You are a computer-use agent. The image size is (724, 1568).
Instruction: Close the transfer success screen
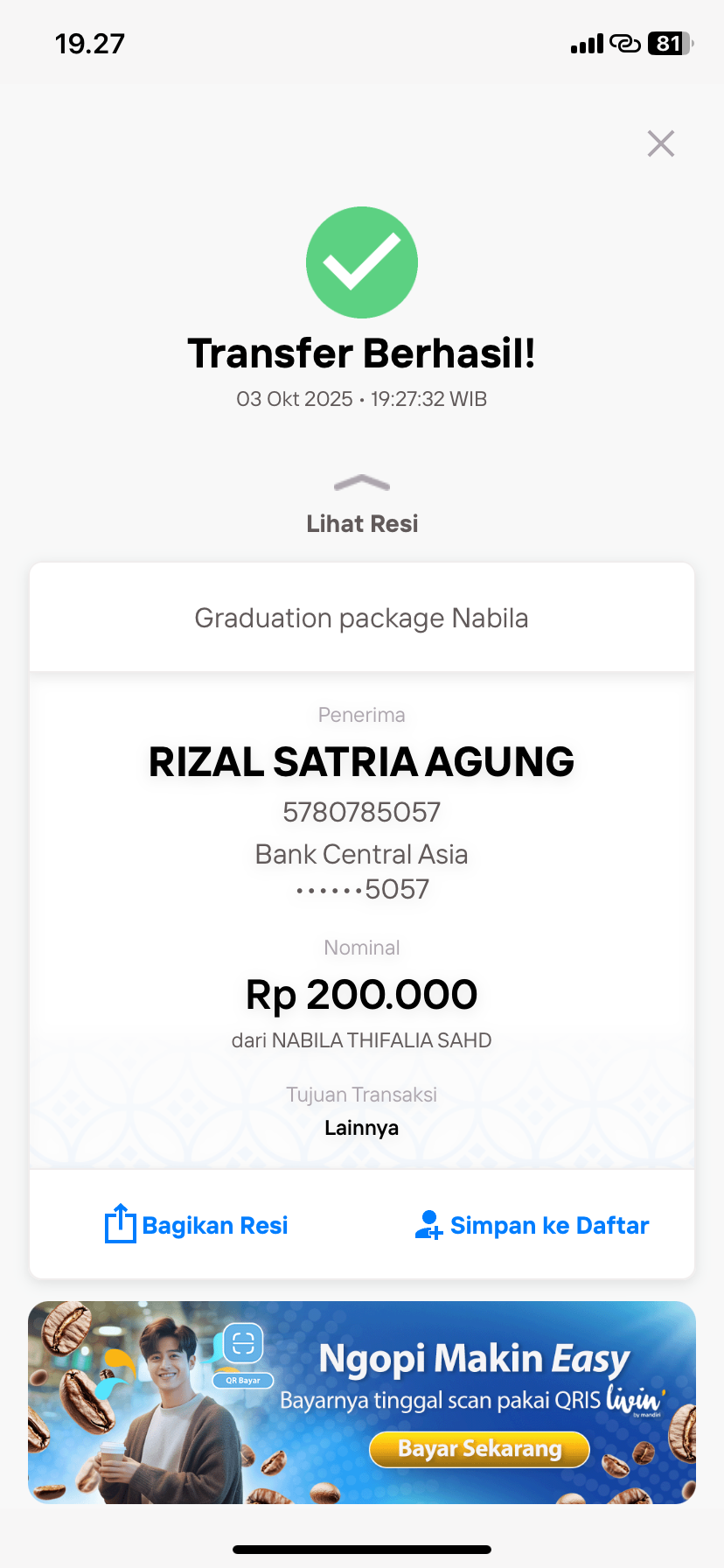tap(661, 143)
